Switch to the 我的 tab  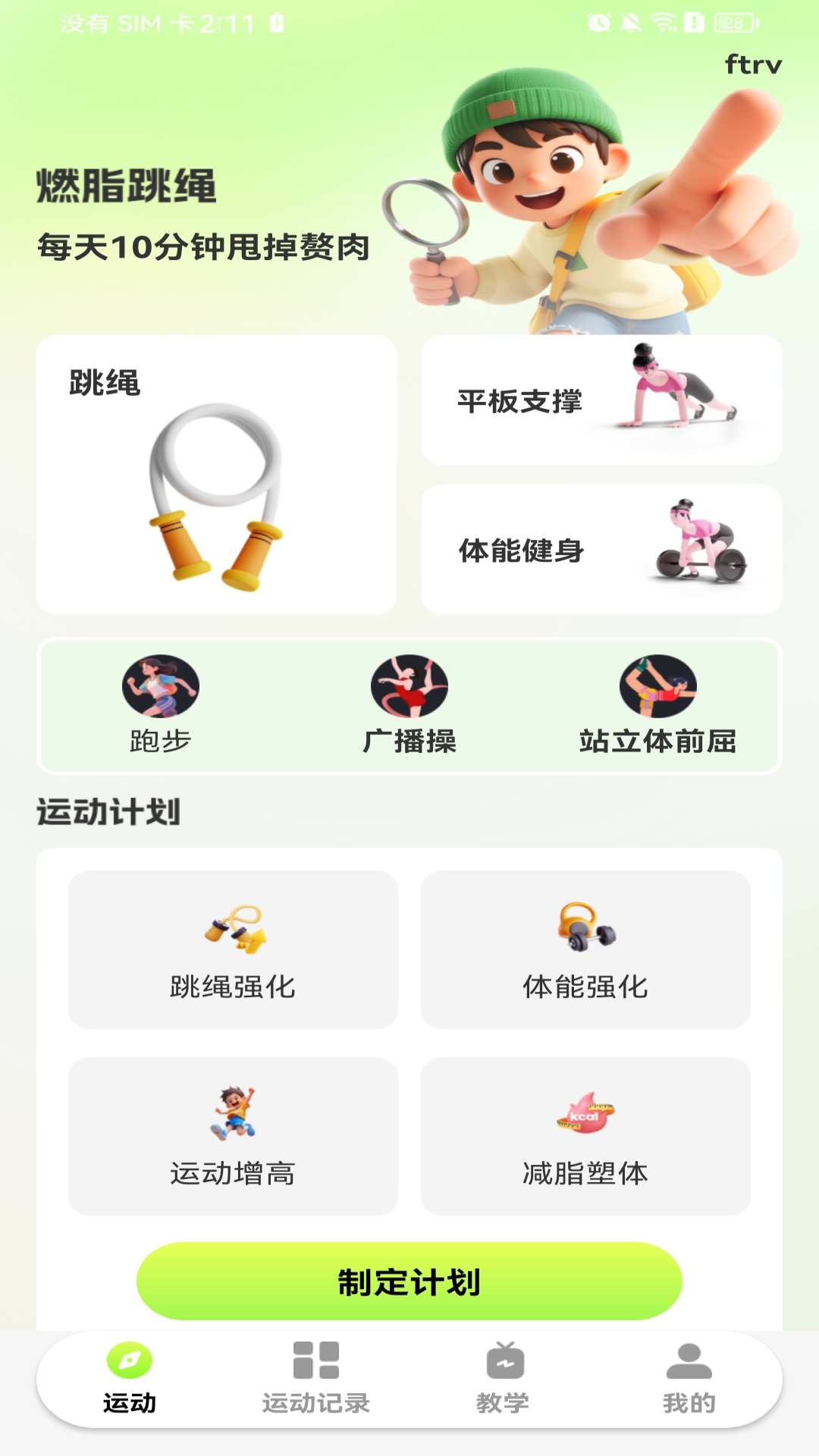point(689,1379)
